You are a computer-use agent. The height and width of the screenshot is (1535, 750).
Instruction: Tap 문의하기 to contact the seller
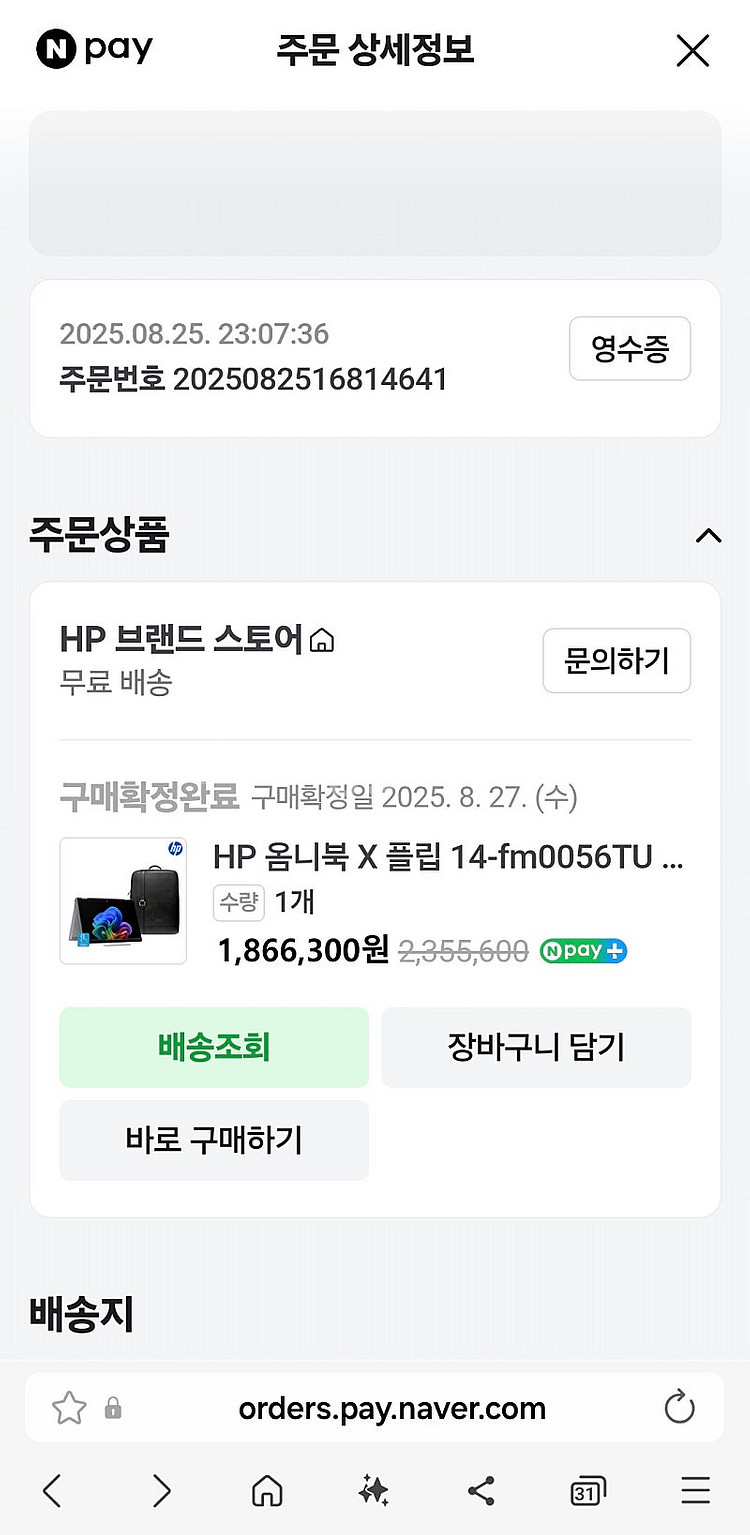point(616,661)
